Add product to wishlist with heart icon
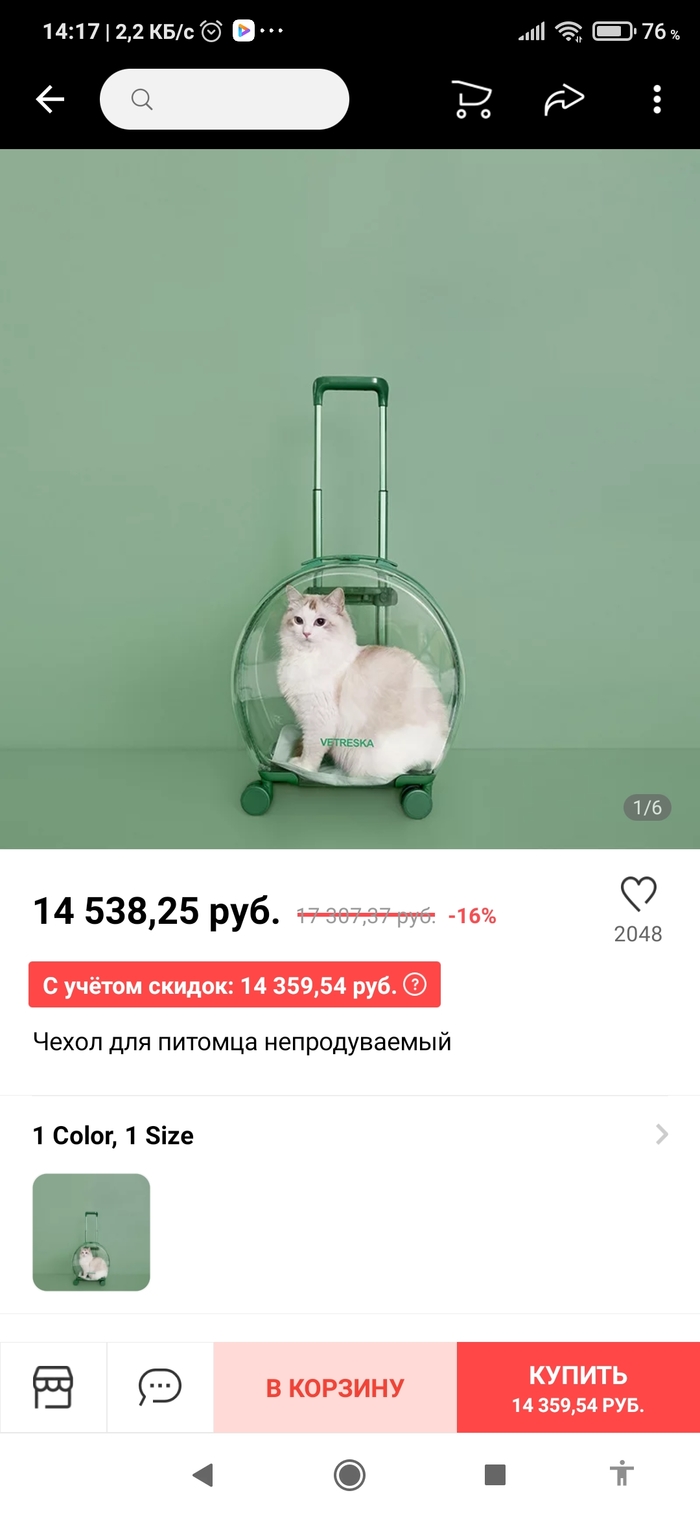The image size is (700, 1517). click(x=638, y=893)
